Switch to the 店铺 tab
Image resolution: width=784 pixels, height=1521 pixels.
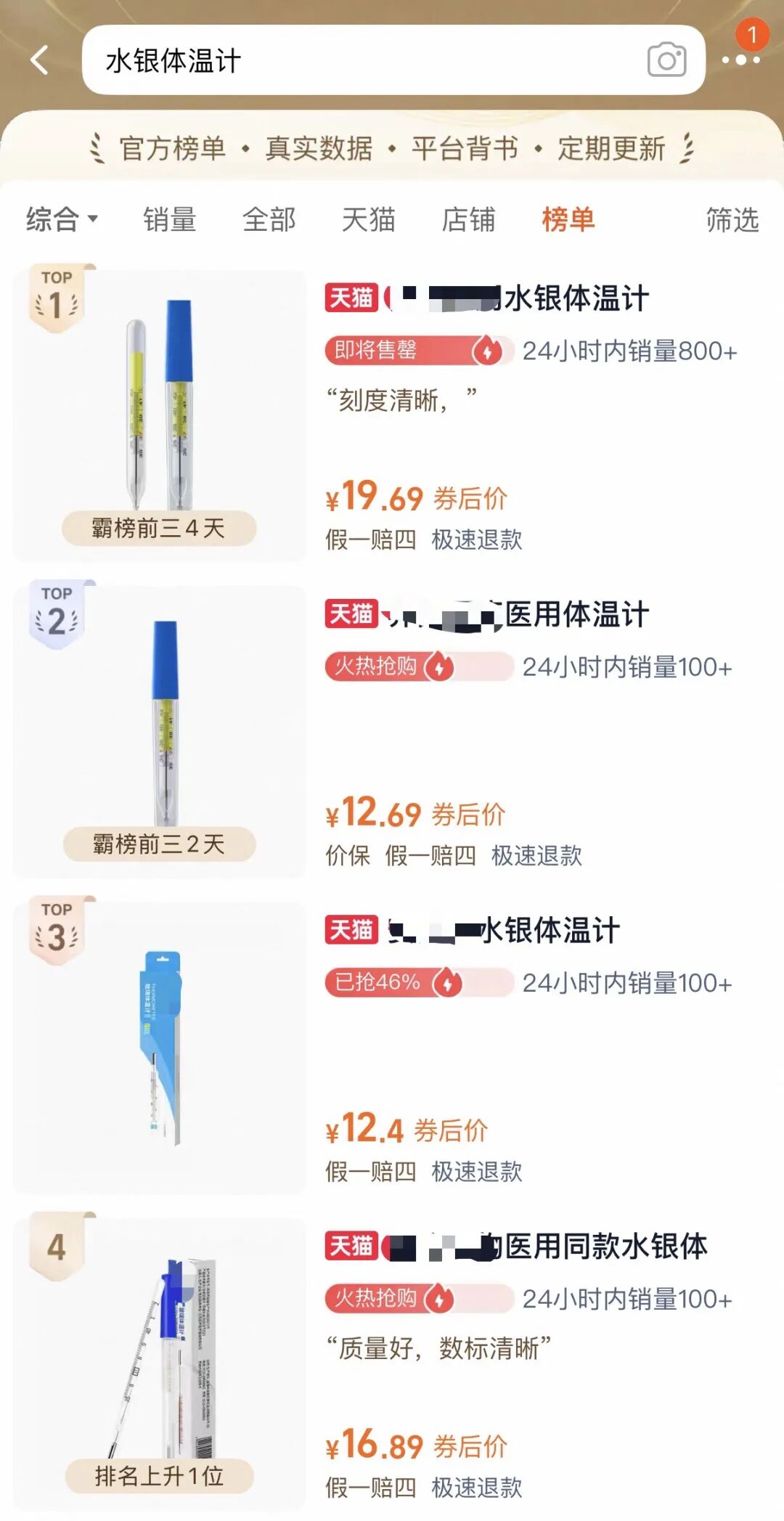tap(468, 219)
